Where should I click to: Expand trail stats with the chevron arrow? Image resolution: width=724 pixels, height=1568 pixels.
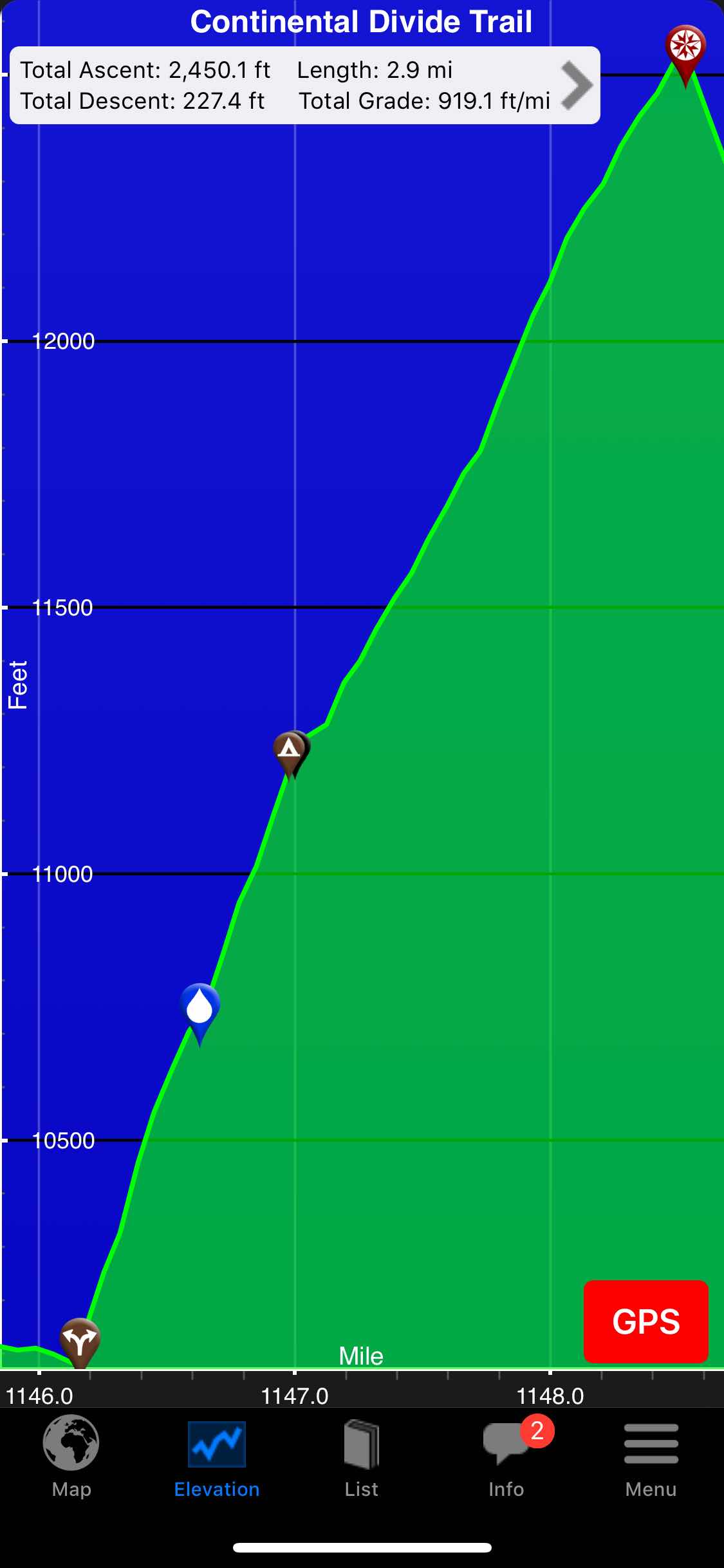click(x=577, y=85)
